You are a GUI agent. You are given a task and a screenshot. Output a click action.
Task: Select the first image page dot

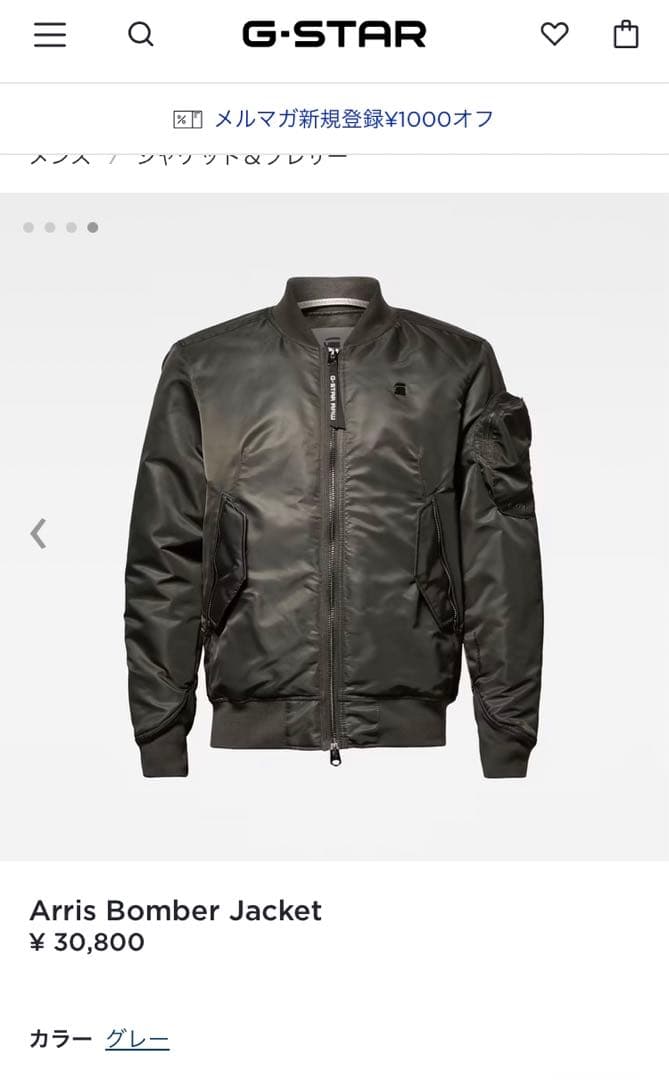(x=28, y=227)
